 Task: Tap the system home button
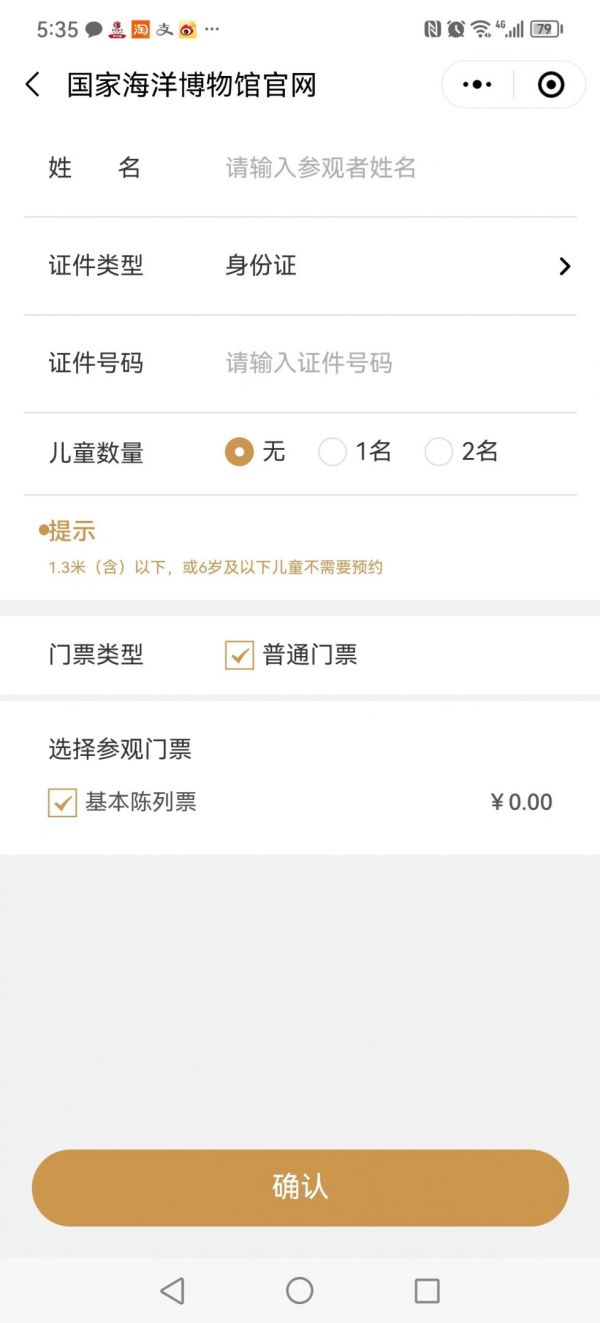point(300,1290)
